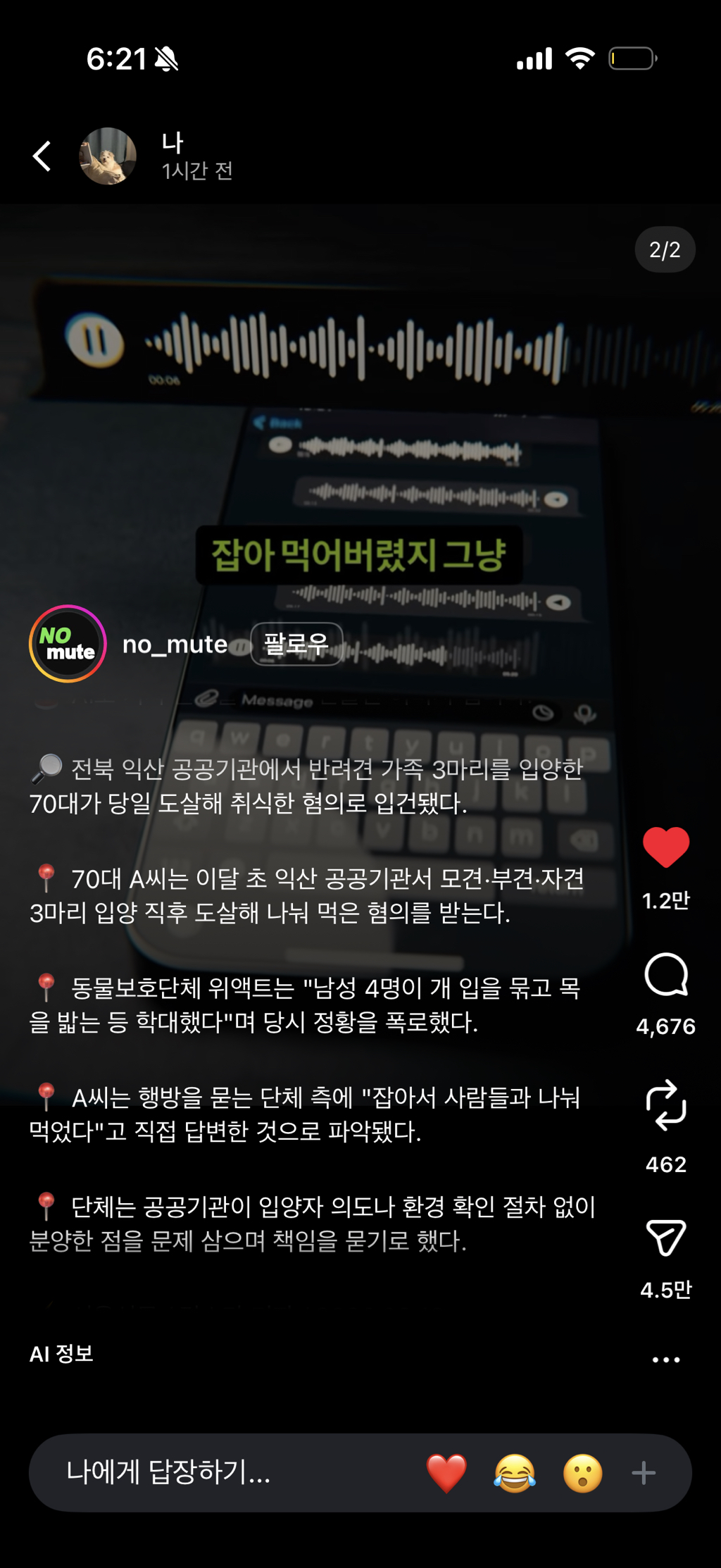React with the laughing emoji
The height and width of the screenshot is (1568, 721).
[513, 1472]
